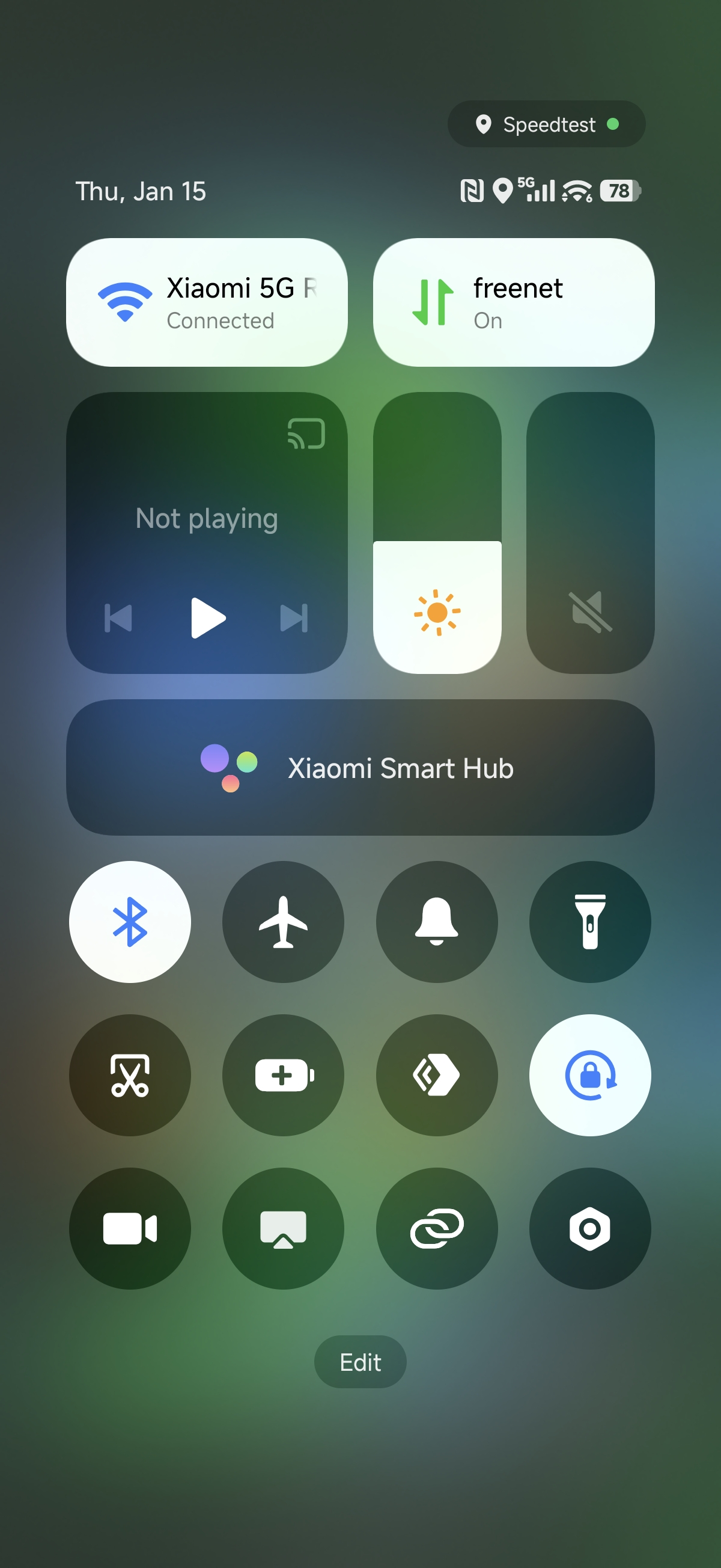Image resolution: width=721 pixels, height=1568 pixels.
Task: Toggle the sound bell tile
Action: tap(436, 922)
